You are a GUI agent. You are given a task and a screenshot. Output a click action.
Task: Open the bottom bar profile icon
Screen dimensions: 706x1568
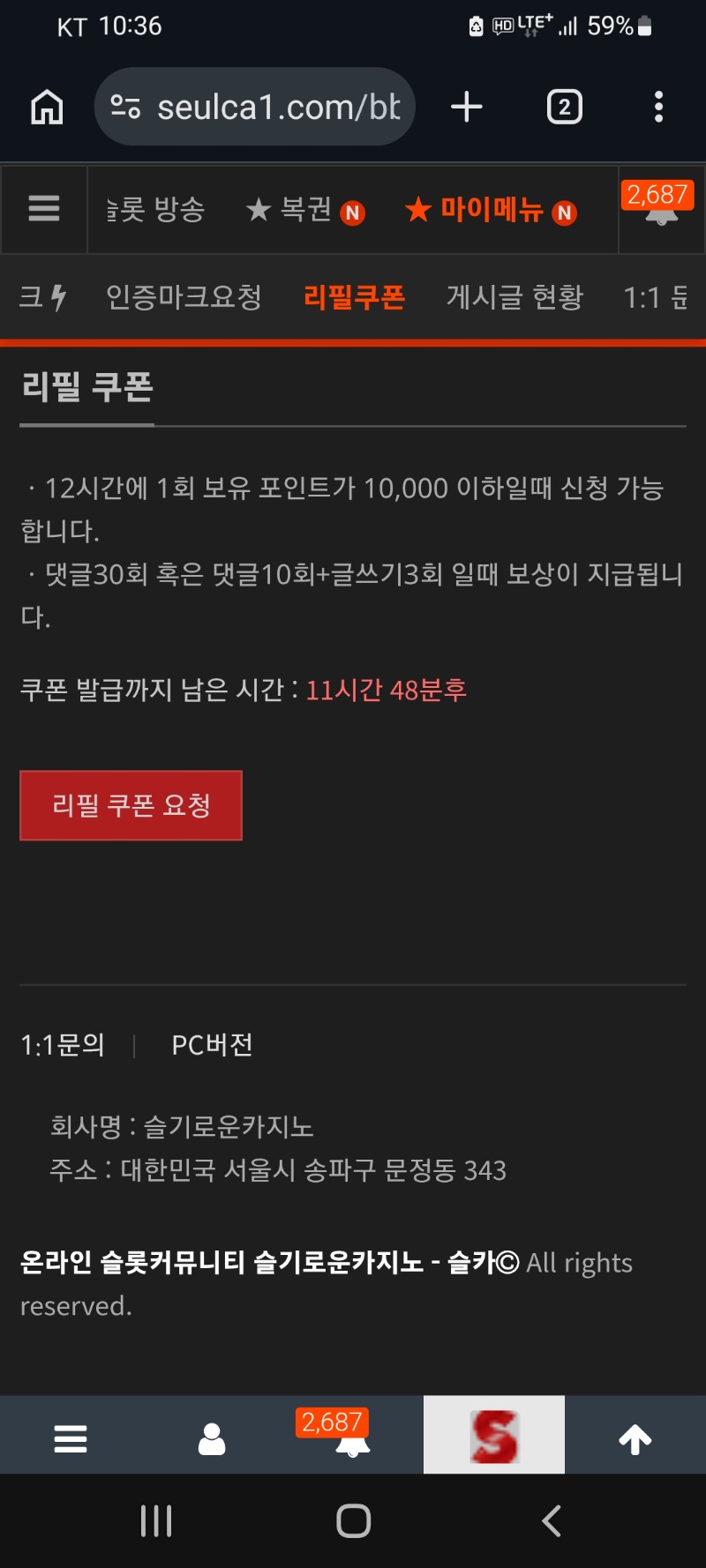click(x=212, y=1439)
